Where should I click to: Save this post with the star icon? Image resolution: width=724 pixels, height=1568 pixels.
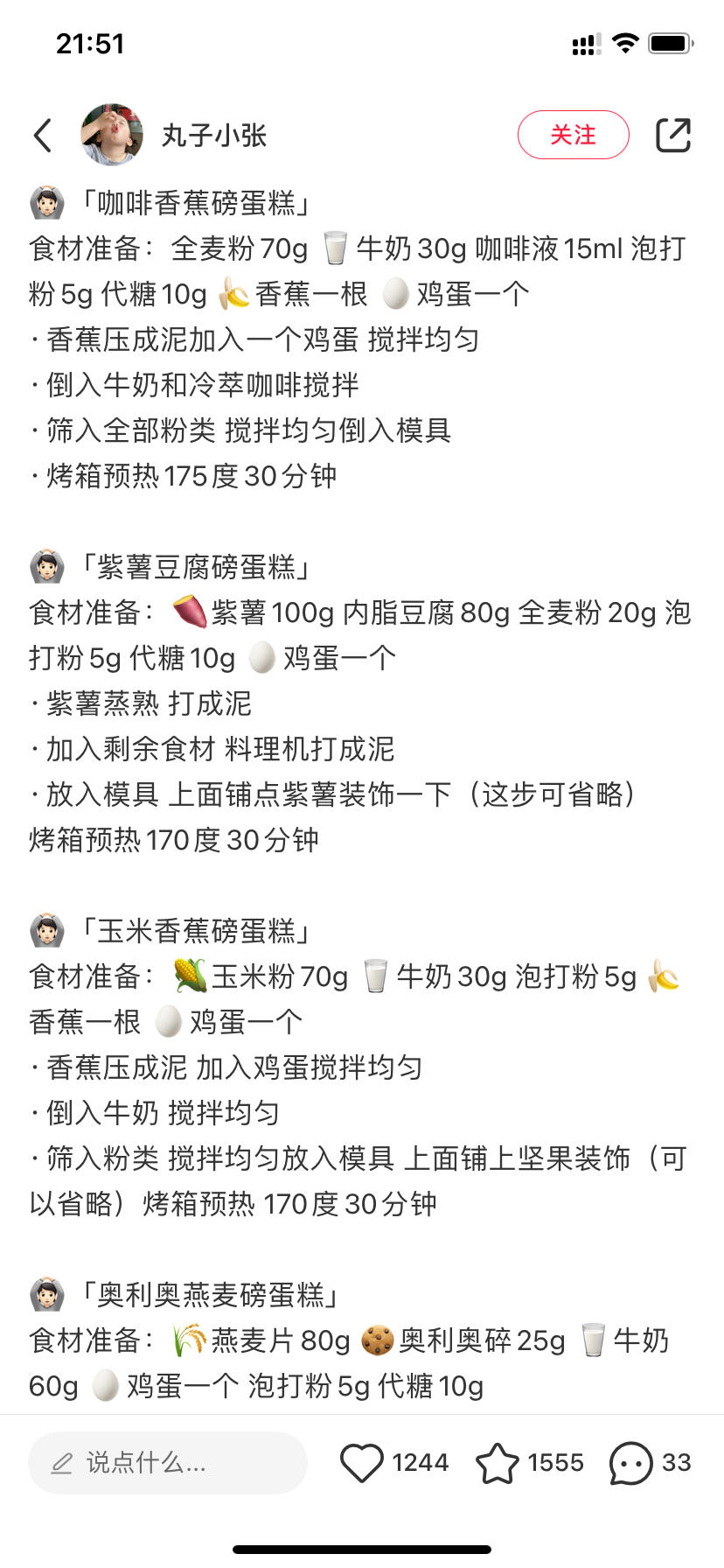(x=497, y=1462)
